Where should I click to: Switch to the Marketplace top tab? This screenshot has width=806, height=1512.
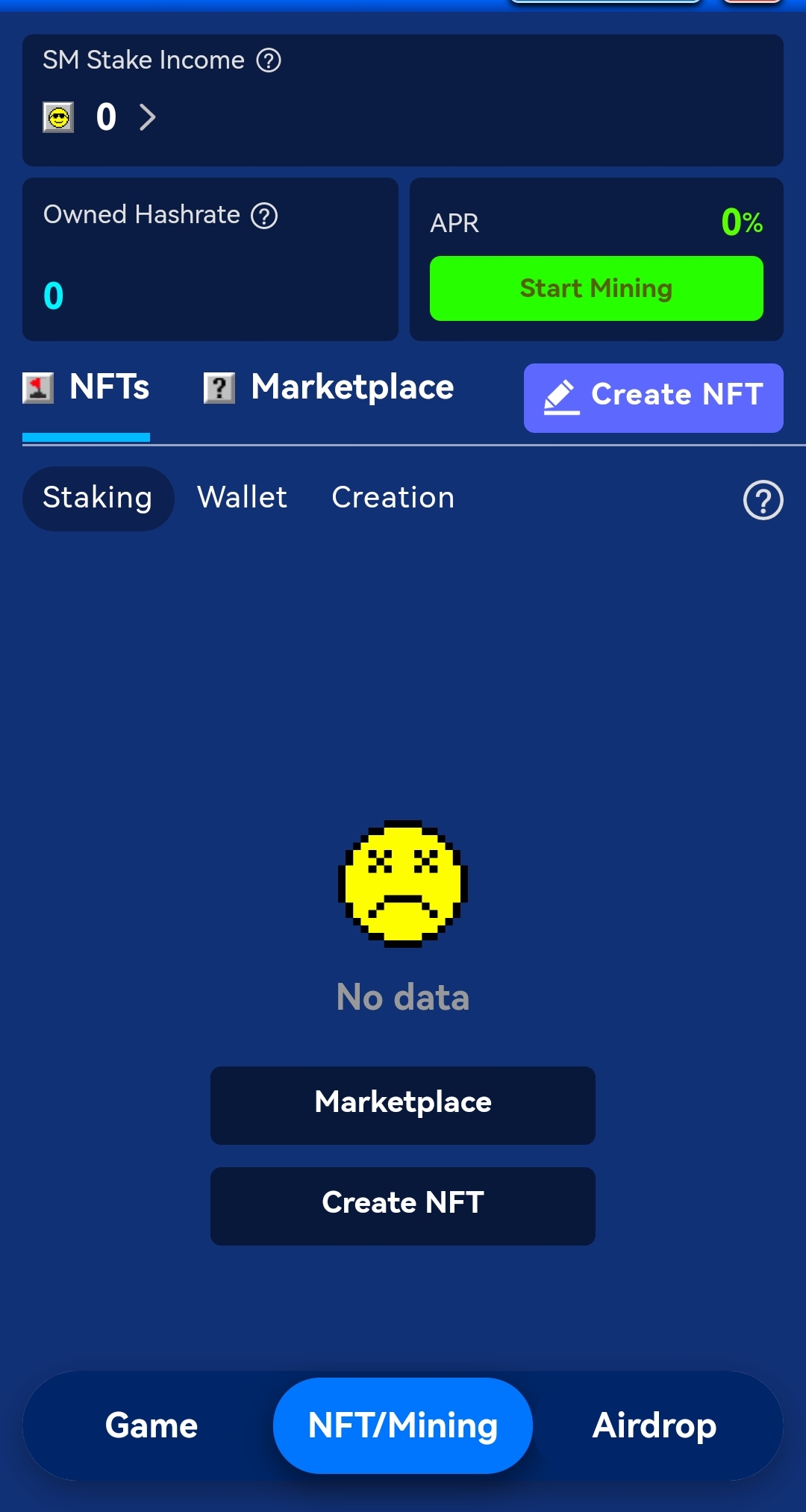(x=329, y=387)
